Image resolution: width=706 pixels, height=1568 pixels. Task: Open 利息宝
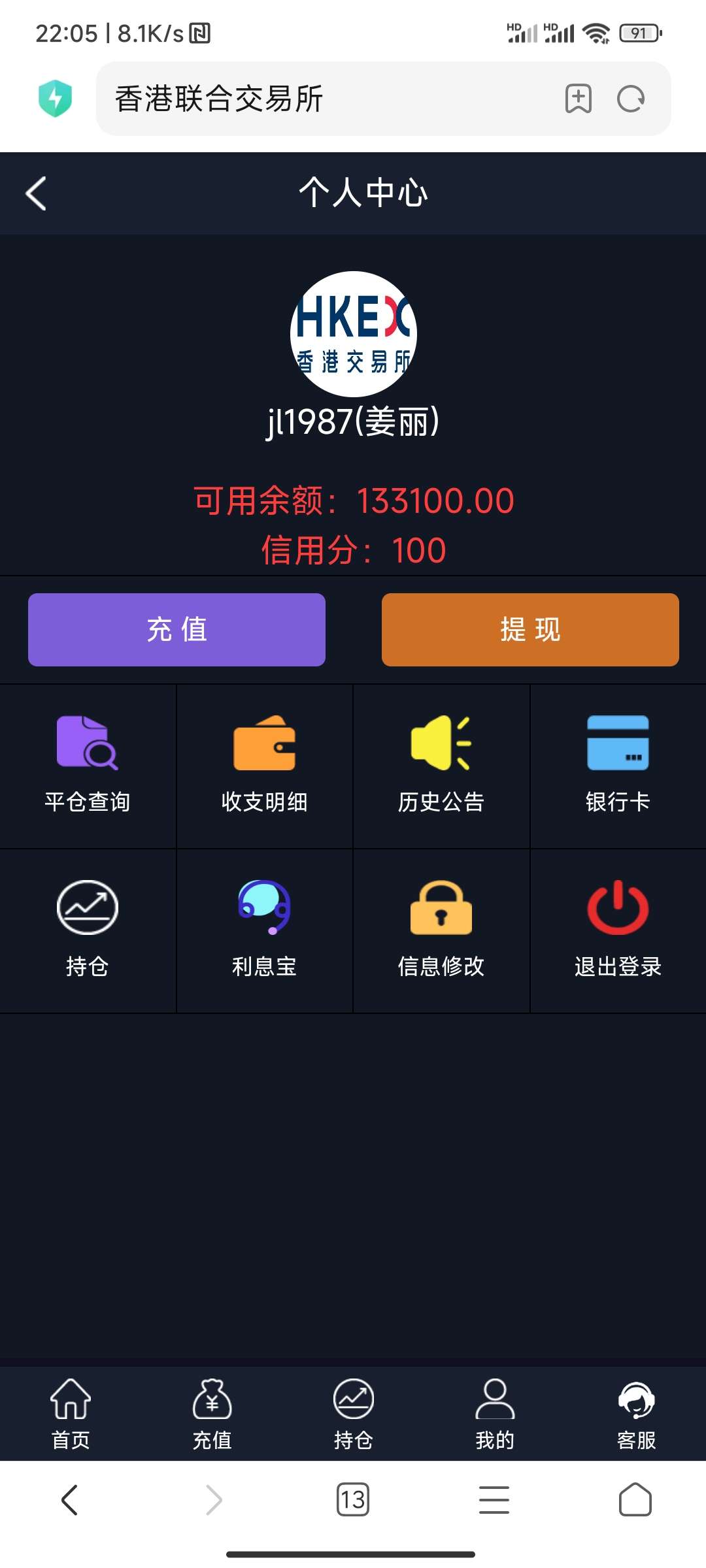[265, 931]
